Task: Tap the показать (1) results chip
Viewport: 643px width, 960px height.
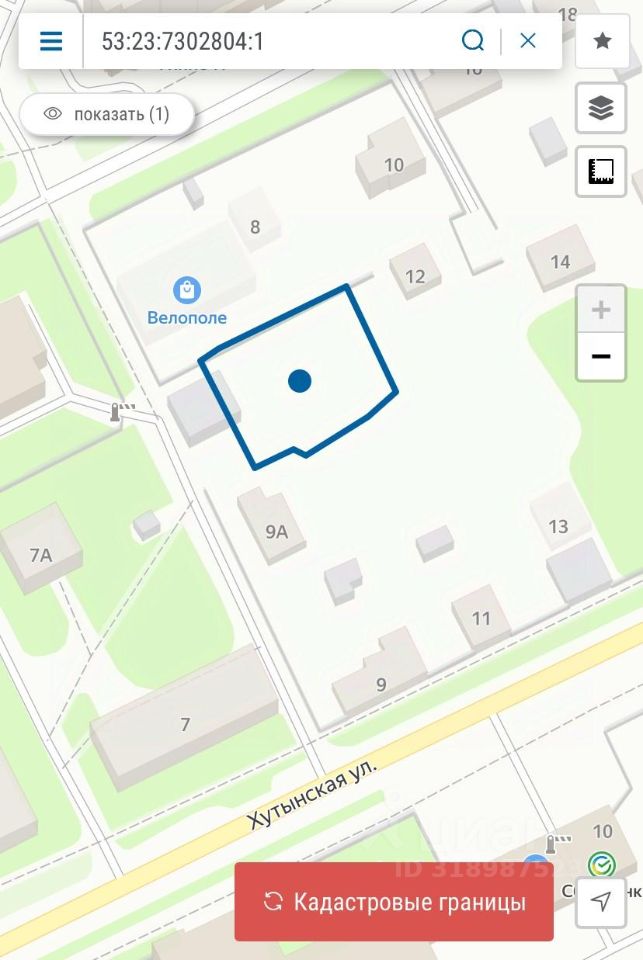Action: (106, 114)
